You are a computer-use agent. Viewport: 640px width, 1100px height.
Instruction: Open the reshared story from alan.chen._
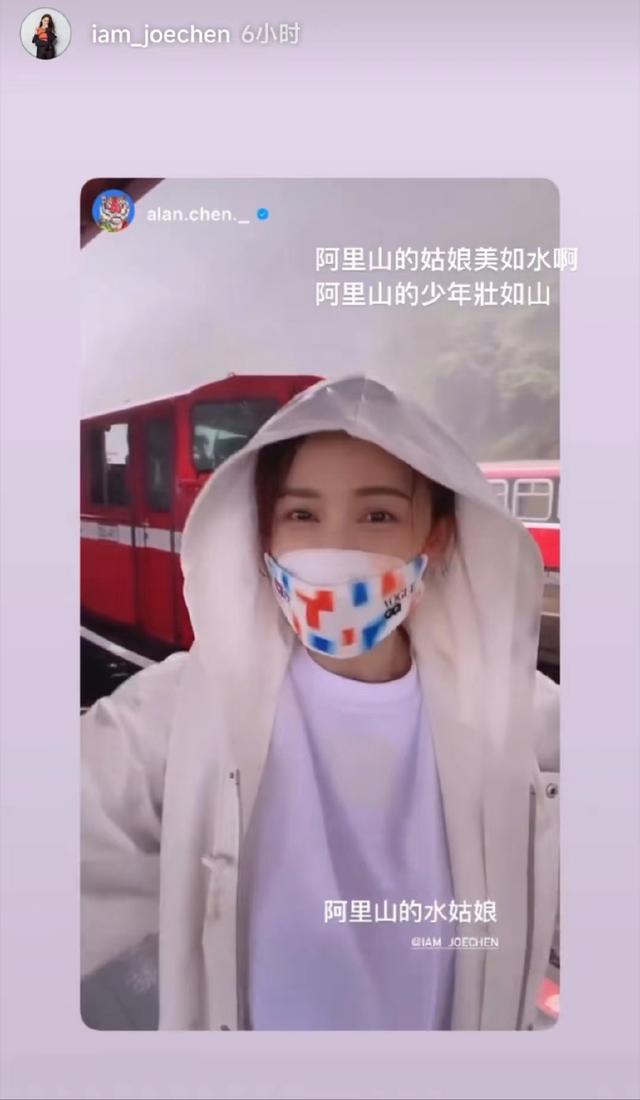[320, 604]
